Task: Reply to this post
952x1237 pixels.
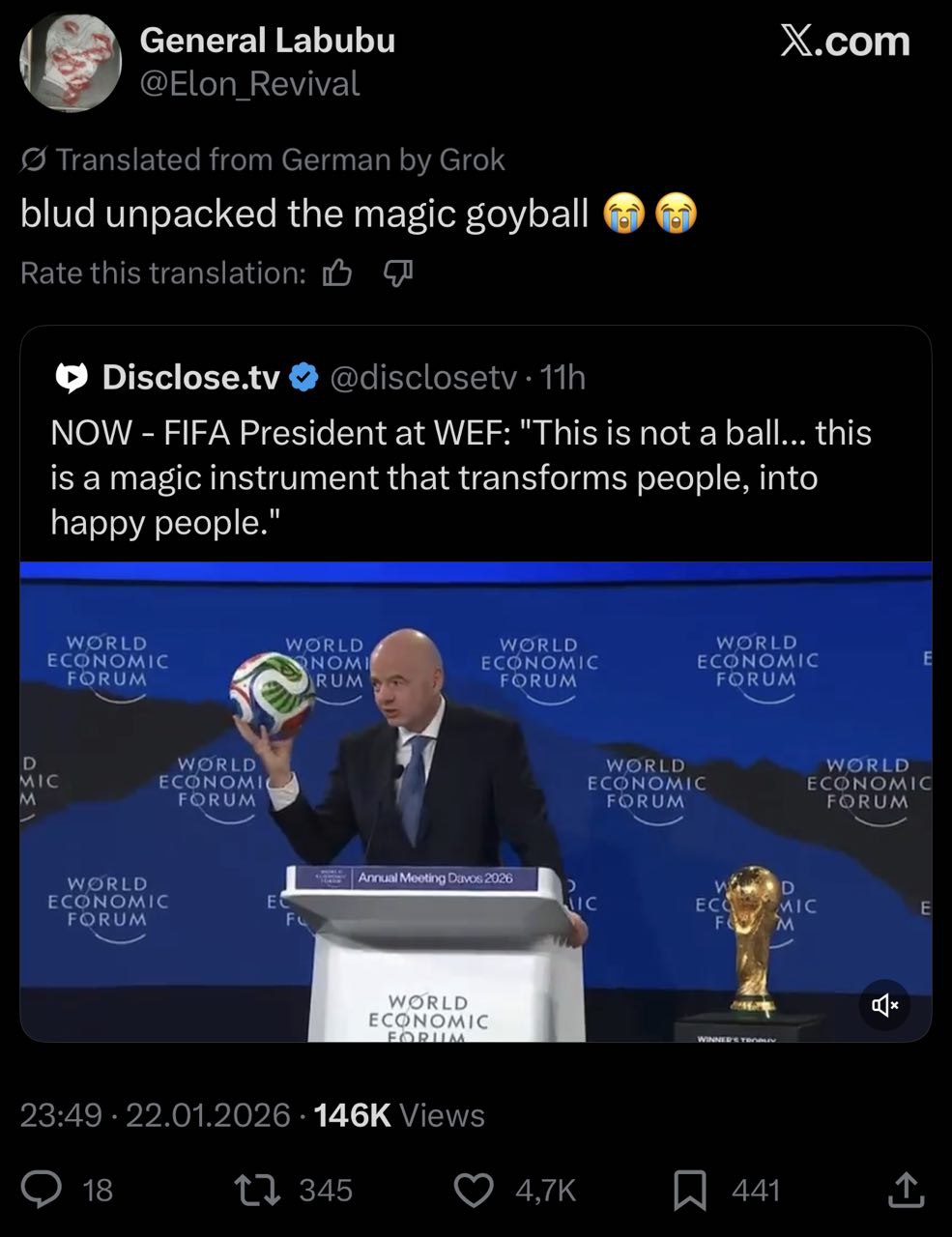Action: click(43, 1190)
